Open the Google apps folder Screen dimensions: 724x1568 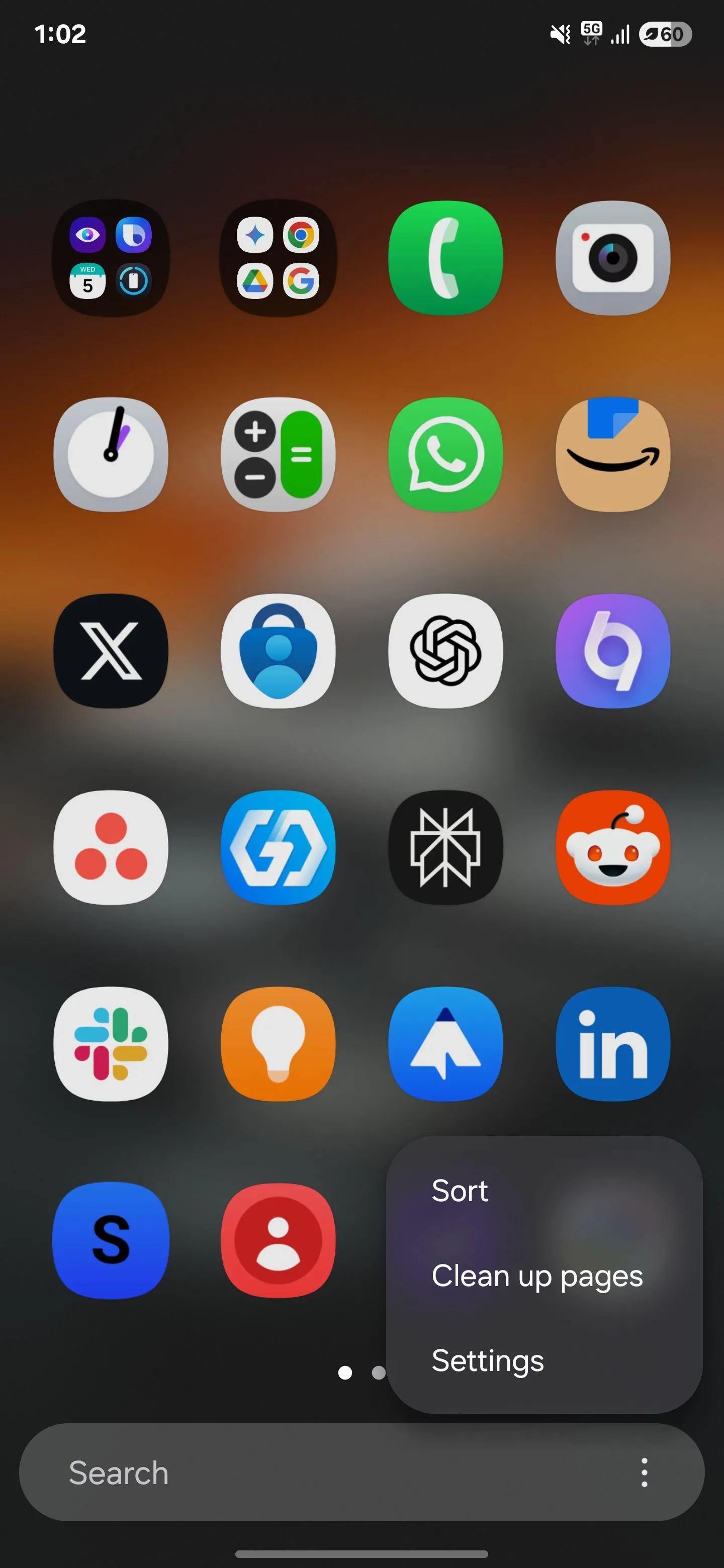278,258
